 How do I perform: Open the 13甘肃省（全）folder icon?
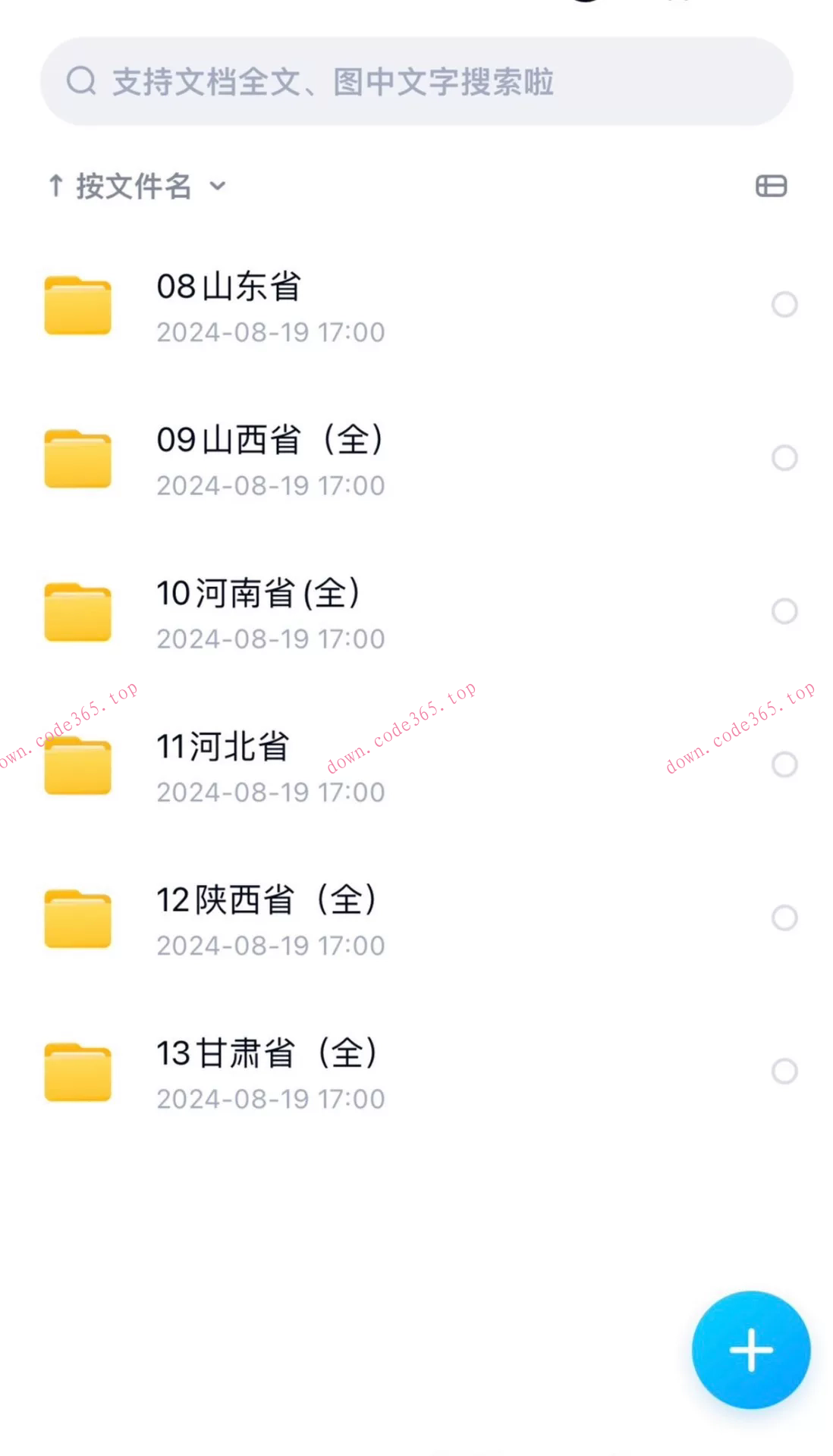[x=78, y=1072]
